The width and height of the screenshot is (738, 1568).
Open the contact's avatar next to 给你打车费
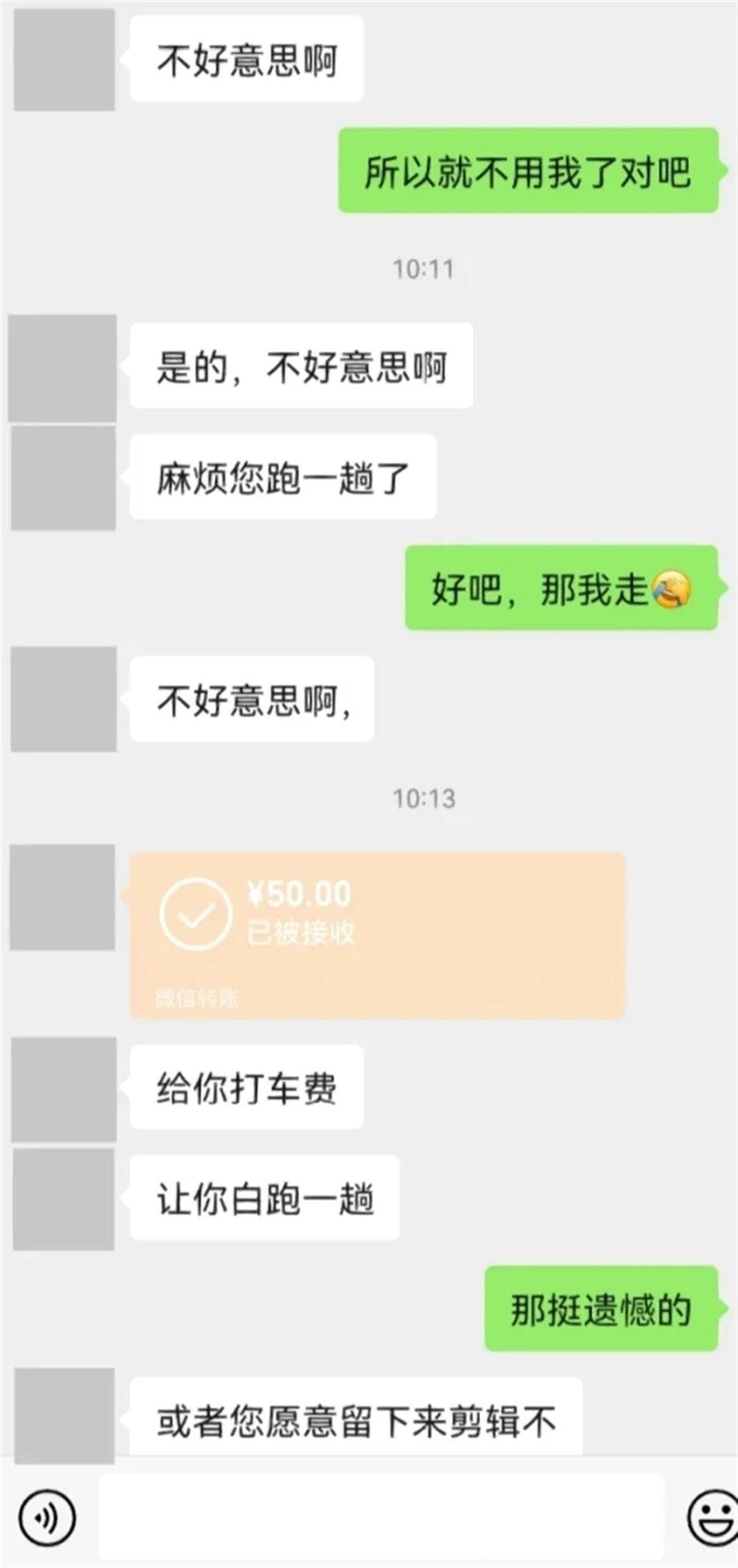pos(64,1089)
